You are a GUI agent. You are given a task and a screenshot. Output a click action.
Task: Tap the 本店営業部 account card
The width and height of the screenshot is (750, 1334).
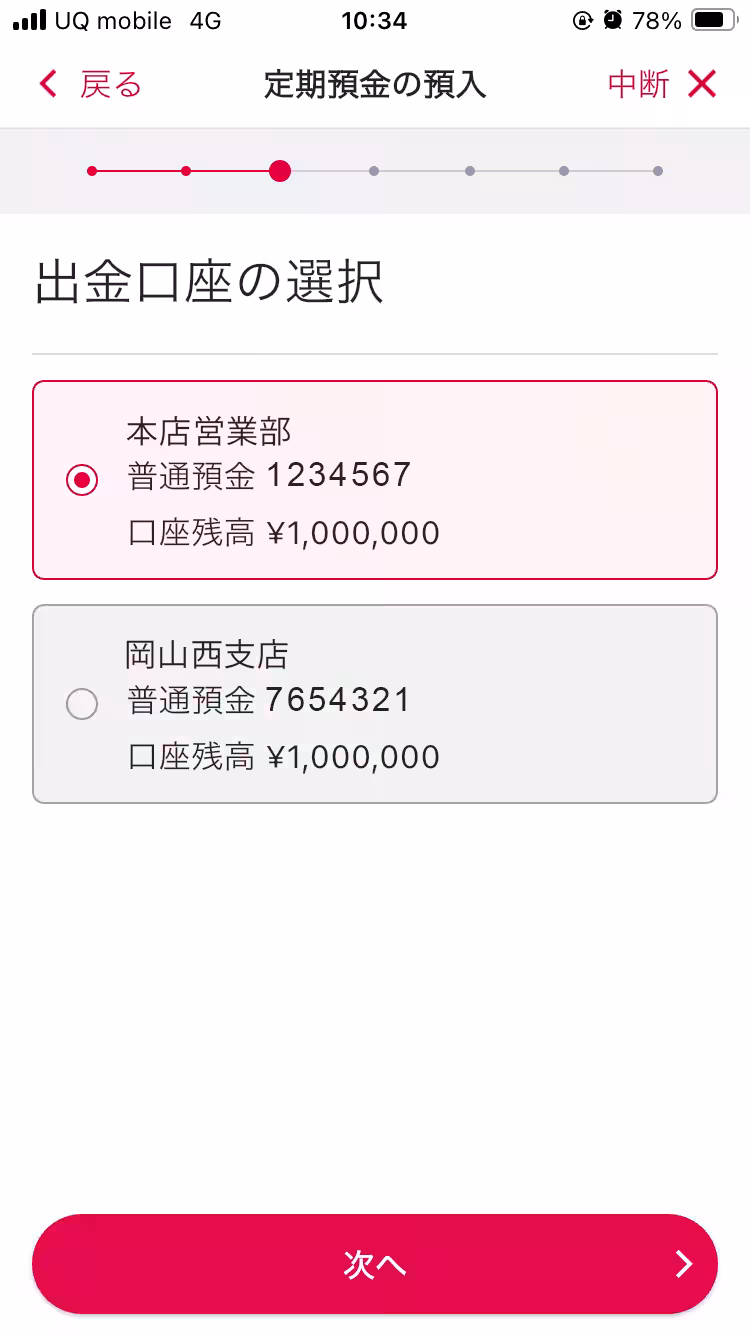pos(375,480)
